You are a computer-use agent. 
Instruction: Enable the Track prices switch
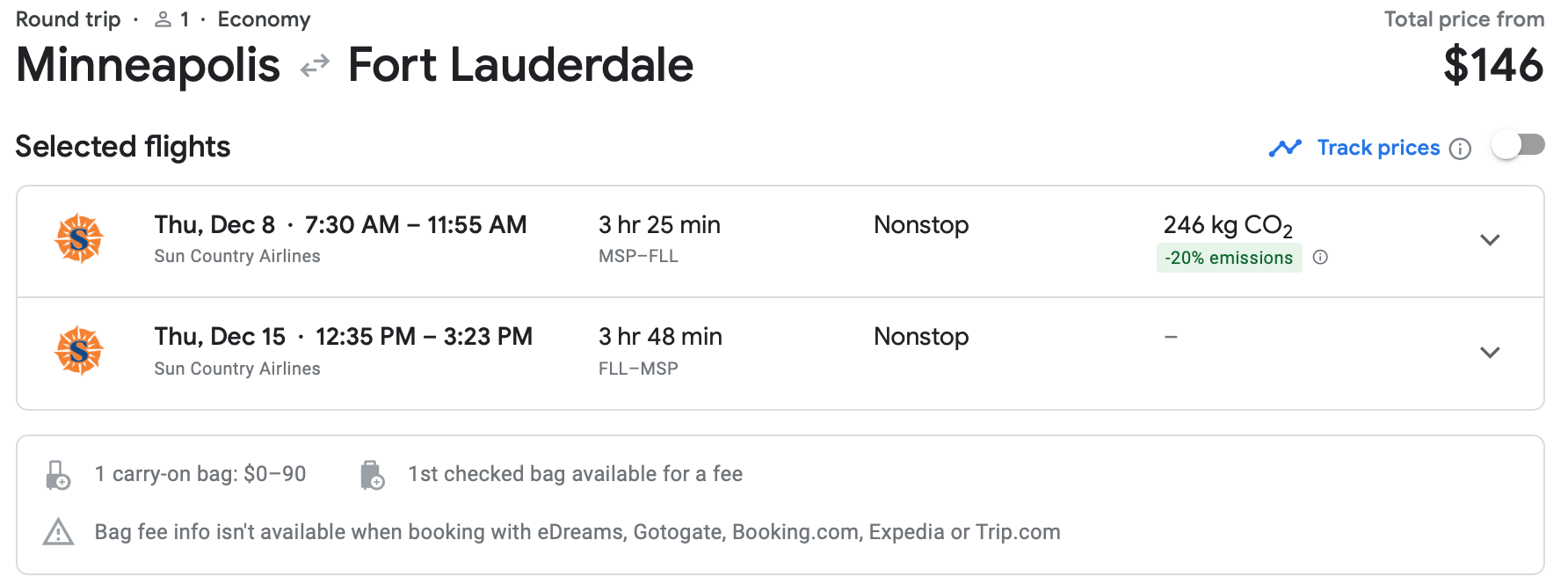(1518, 145)
